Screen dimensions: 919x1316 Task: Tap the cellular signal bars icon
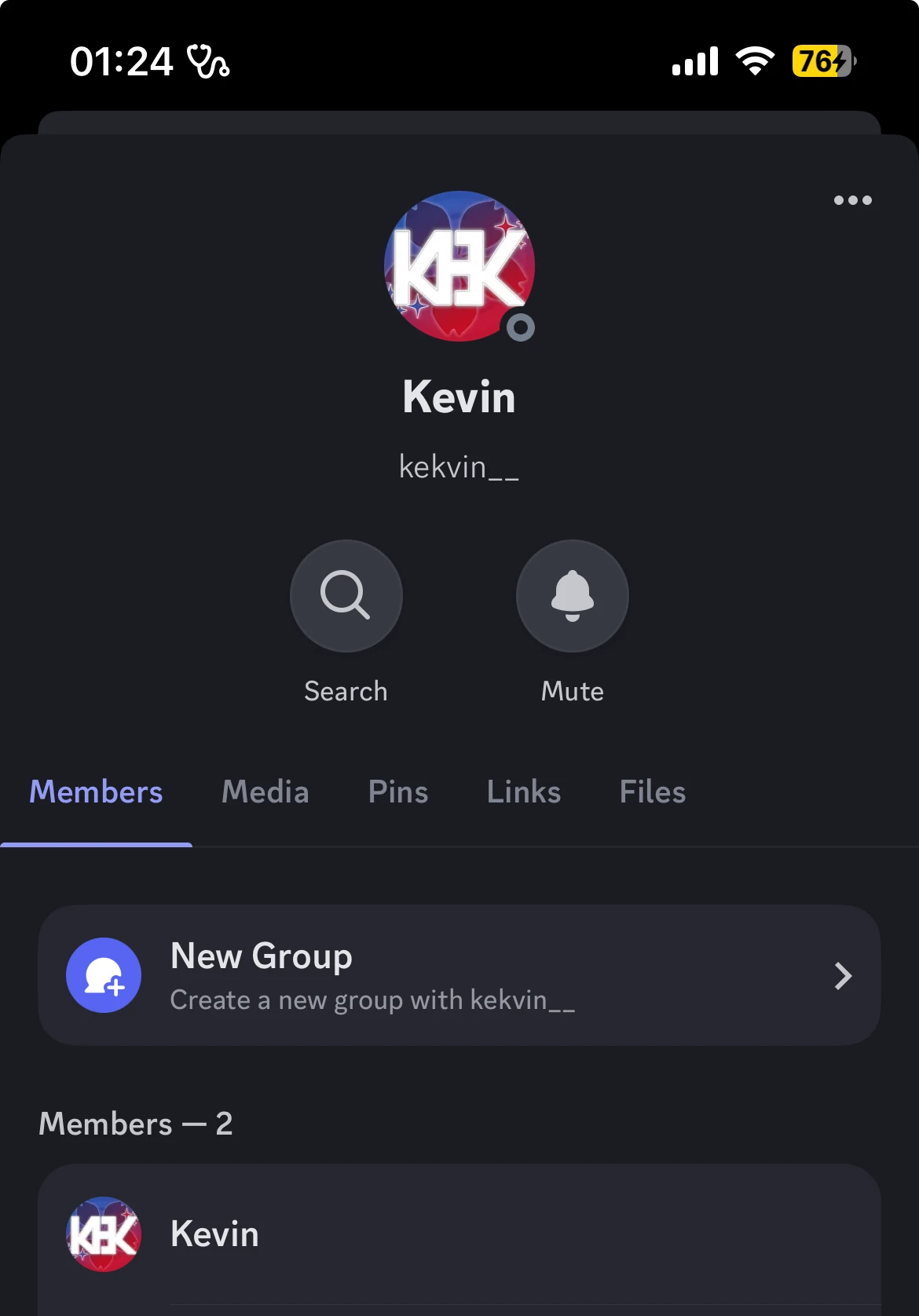pyautogui.click(x=694, y=60)
